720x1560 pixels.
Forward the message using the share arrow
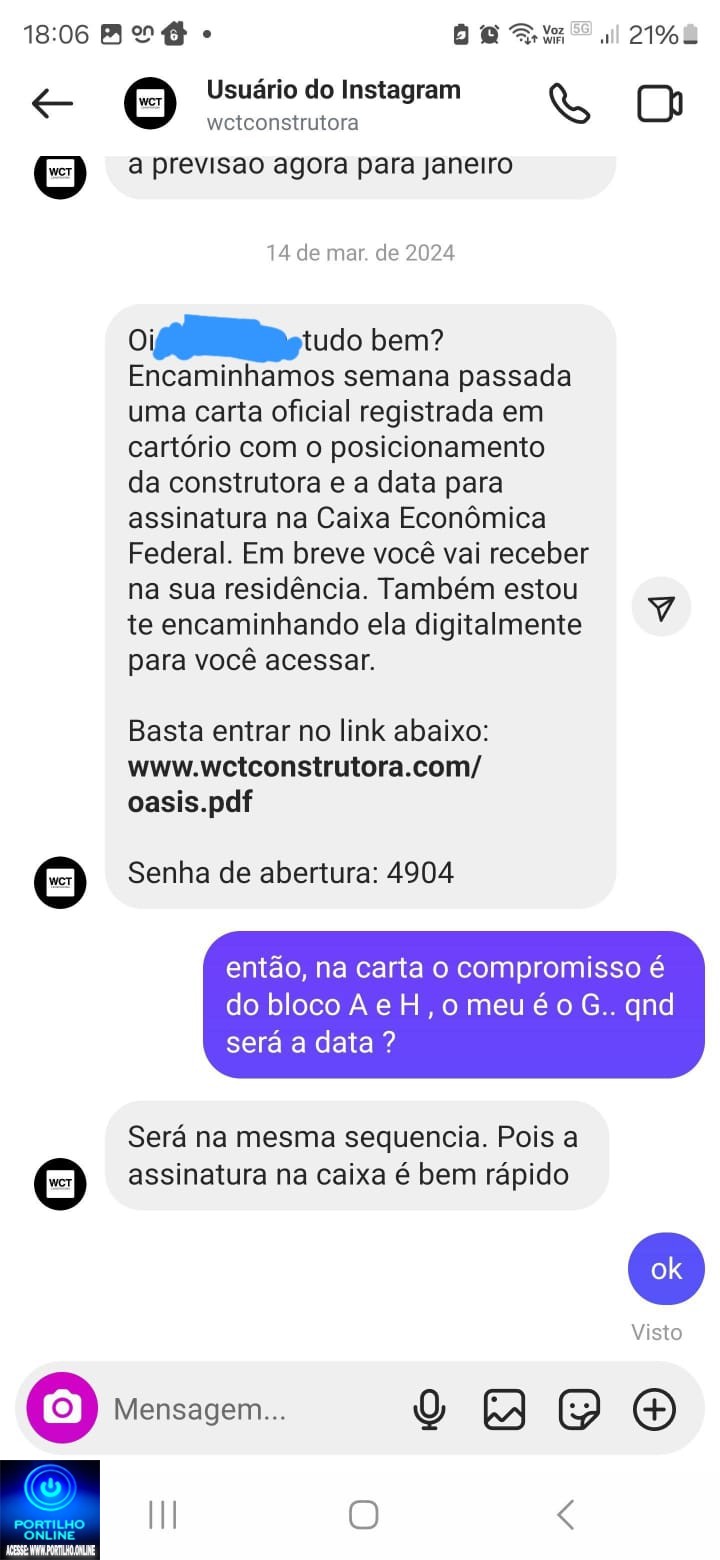[x=661, y=607]
